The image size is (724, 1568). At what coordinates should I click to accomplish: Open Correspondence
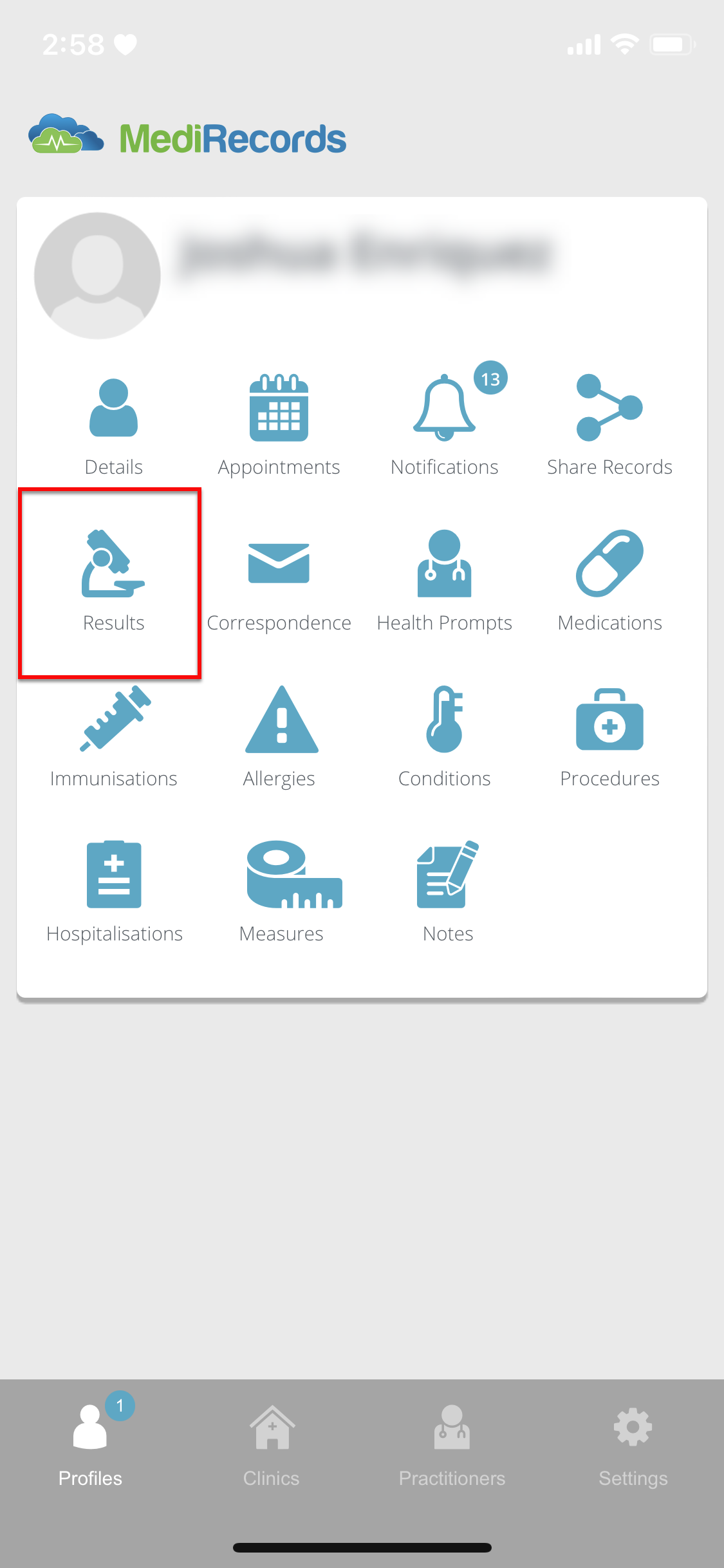pos(279,582)
